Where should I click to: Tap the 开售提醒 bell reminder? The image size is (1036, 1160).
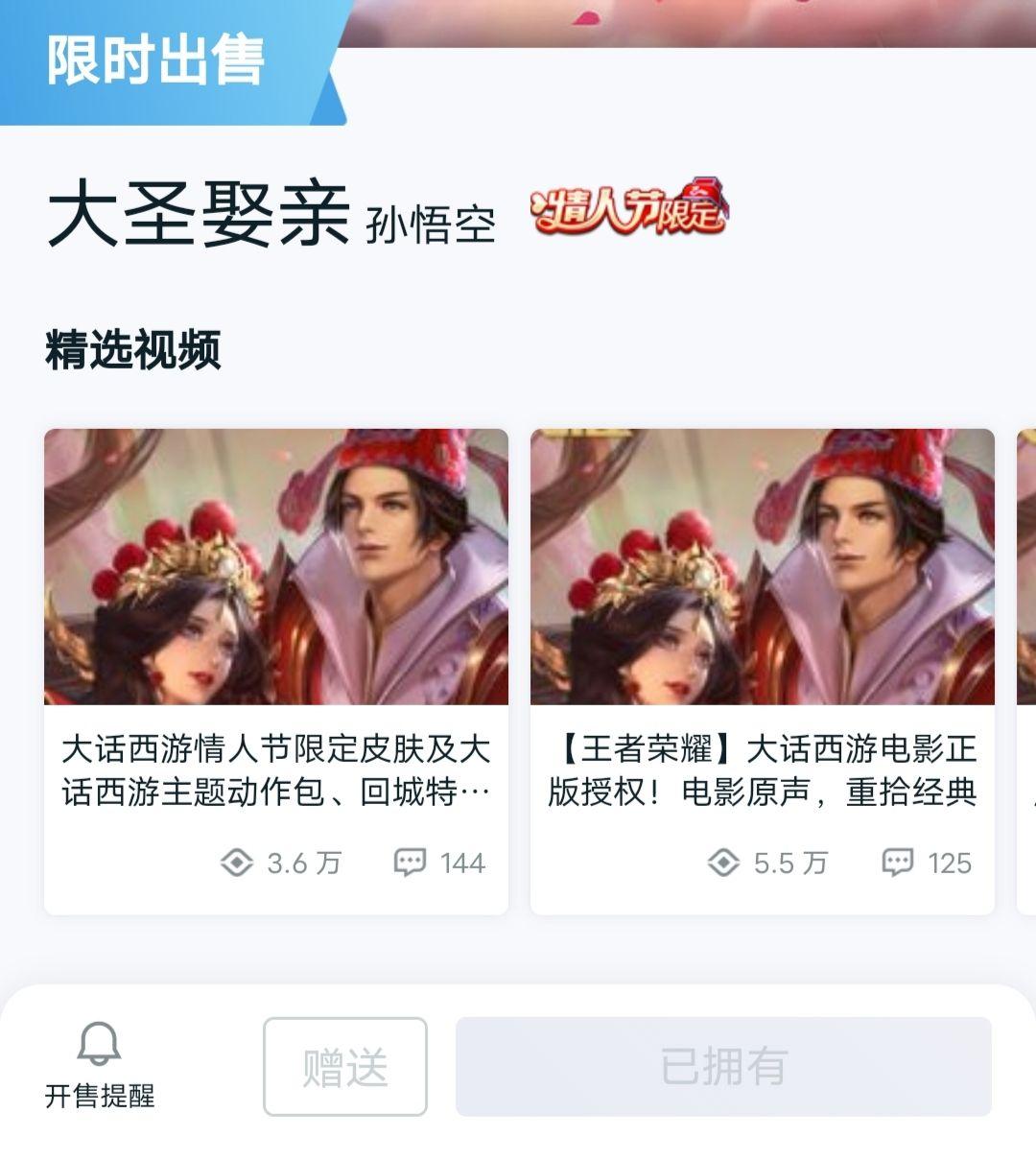[100, 1065]
